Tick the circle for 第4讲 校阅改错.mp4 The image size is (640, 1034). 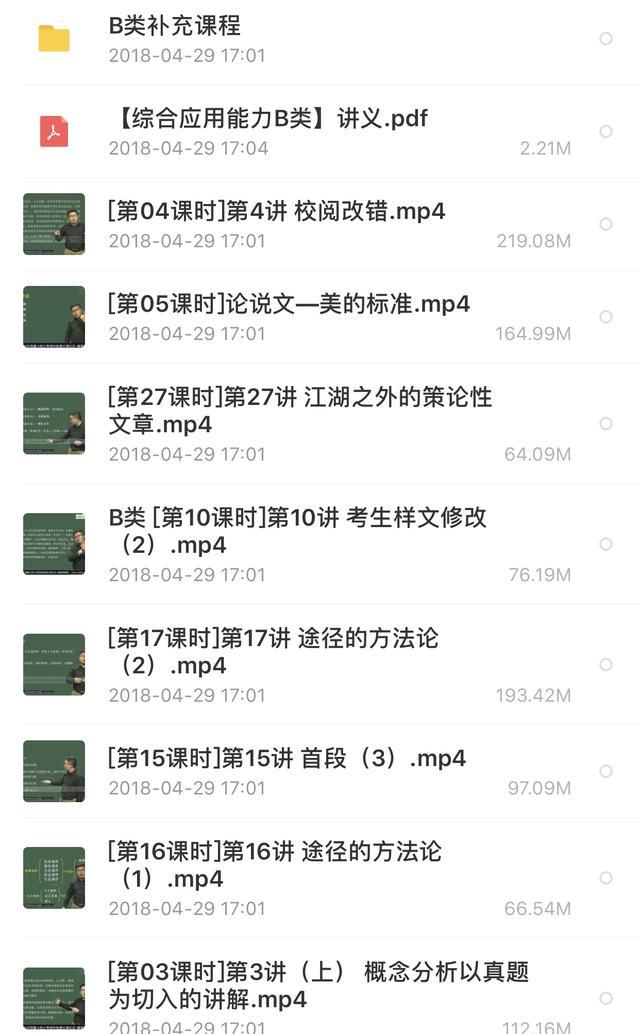606,224
